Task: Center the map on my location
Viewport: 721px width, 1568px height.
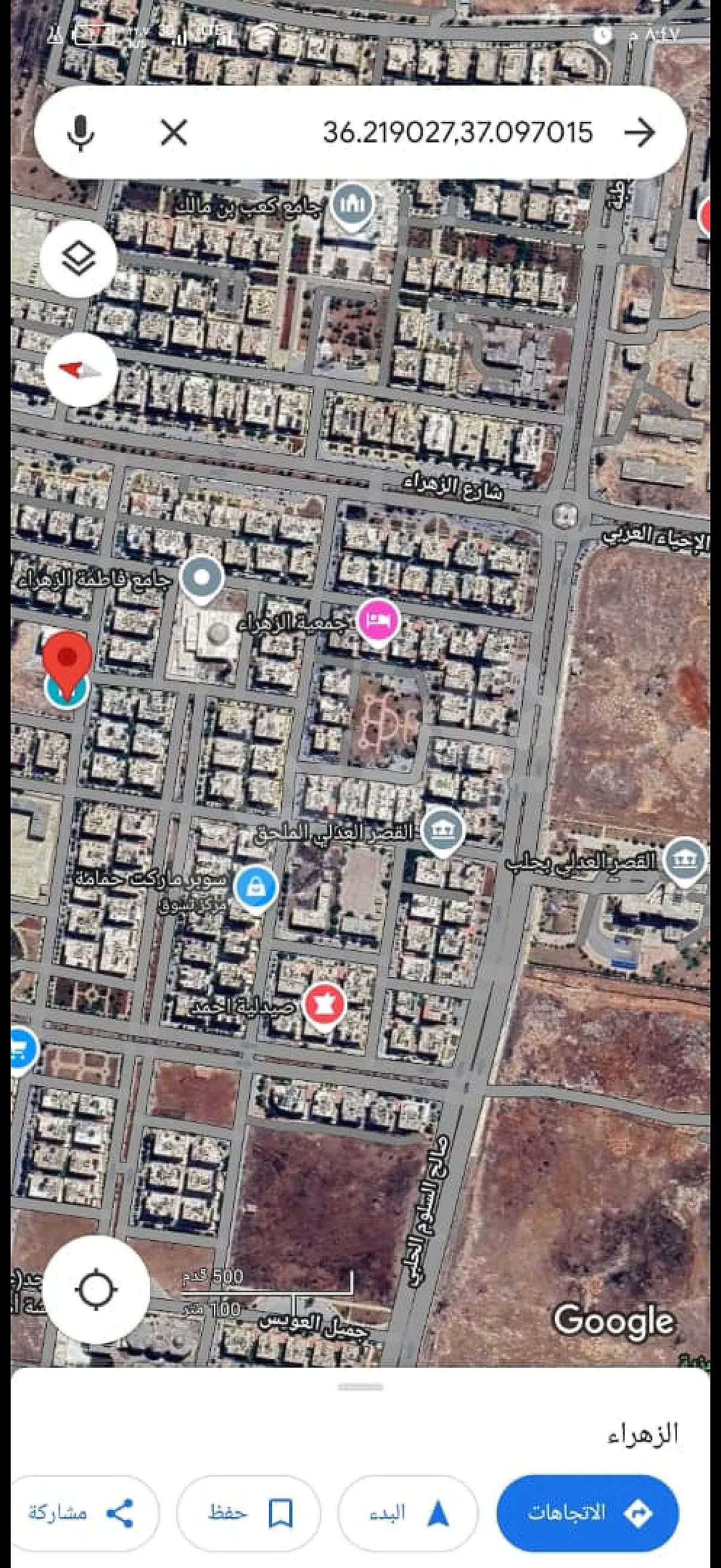Action: (96, 1290)
